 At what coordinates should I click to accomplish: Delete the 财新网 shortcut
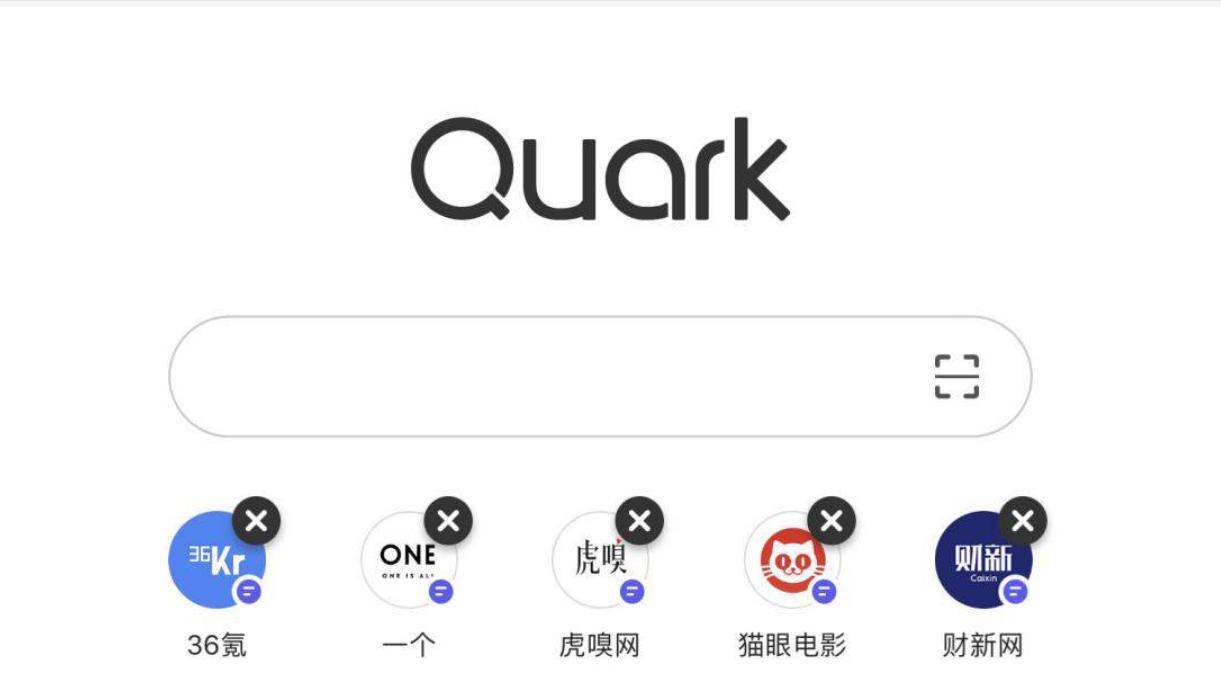coord(1023,521)
